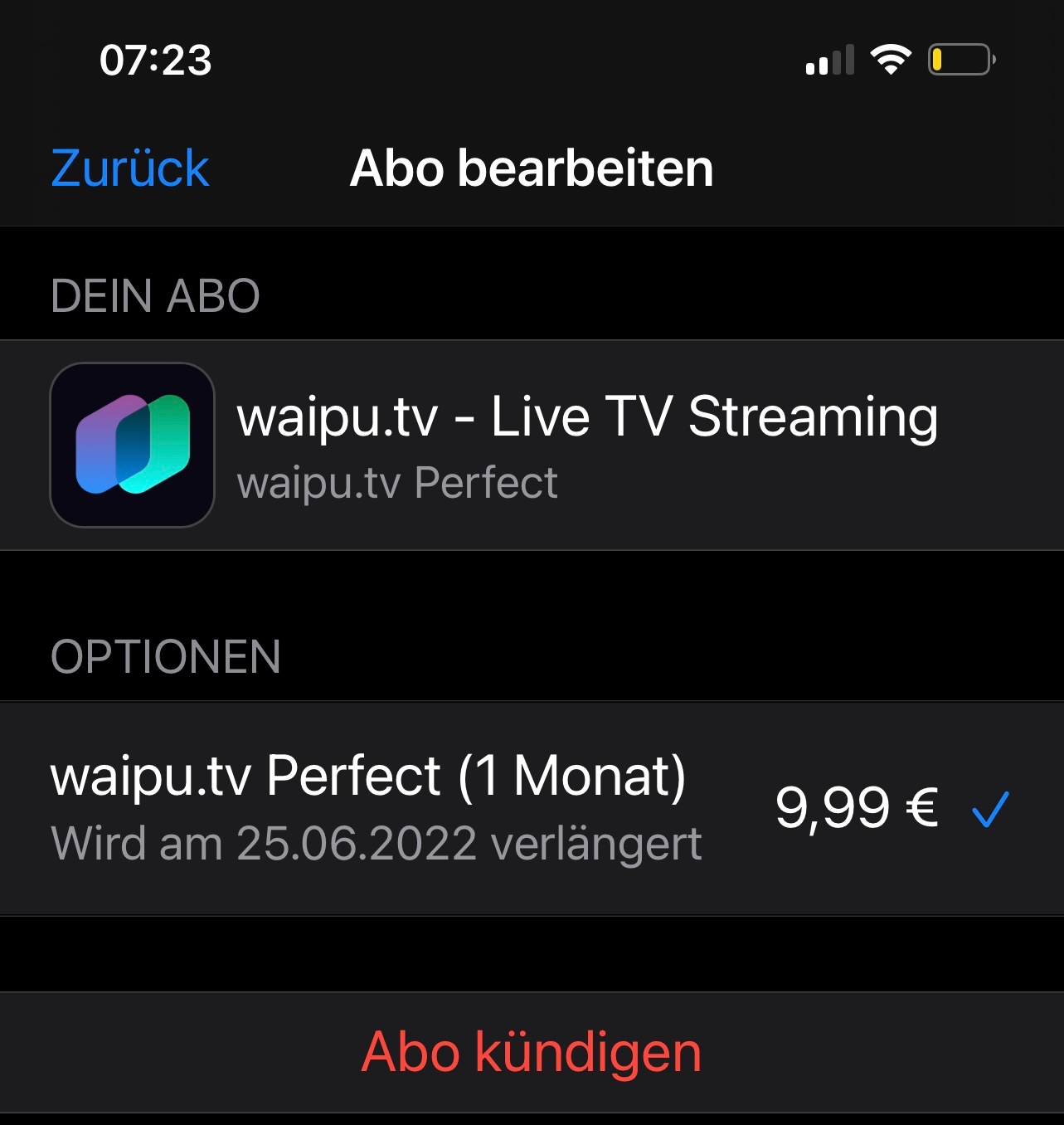Screen dimensions: 1064x1125
Task: Tap Abo kündigen to cancel subscription
Action: (531, 1052)
